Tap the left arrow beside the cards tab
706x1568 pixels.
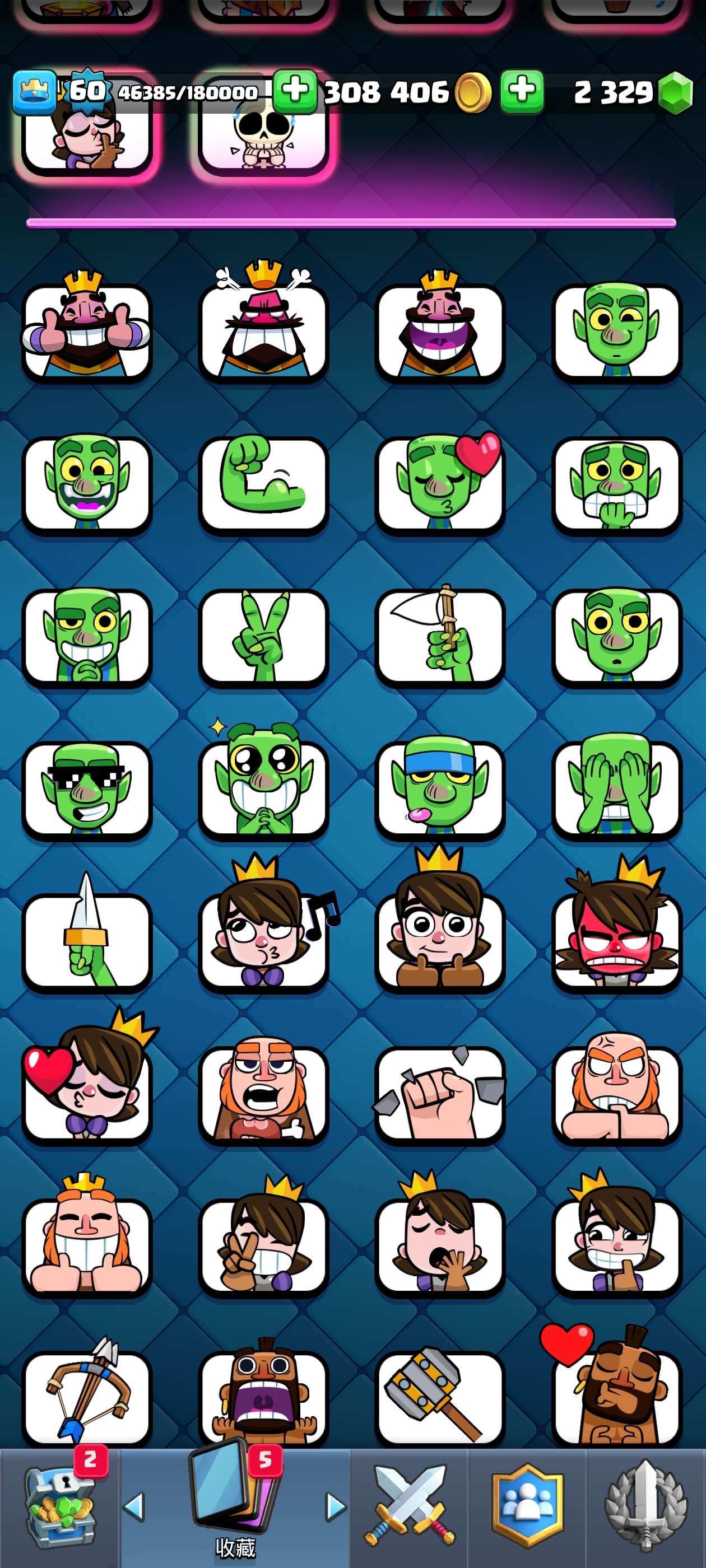pos(134,1506)
